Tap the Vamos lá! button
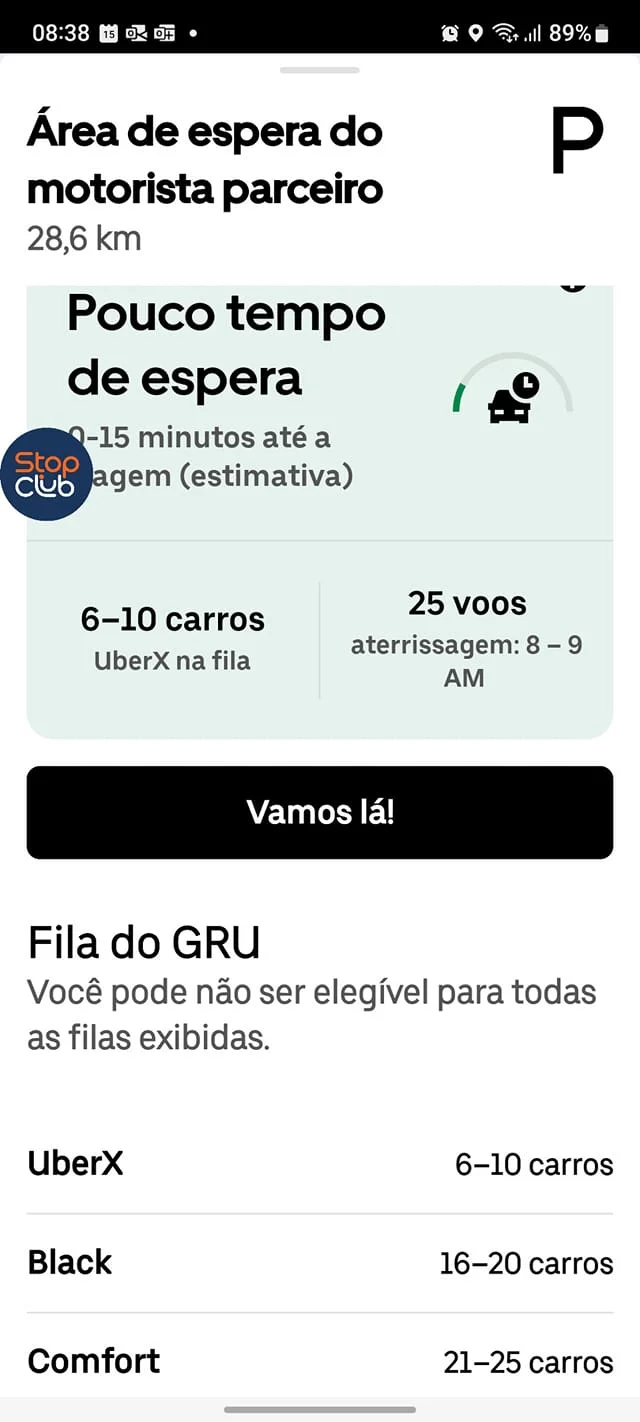 click(320, 812)
